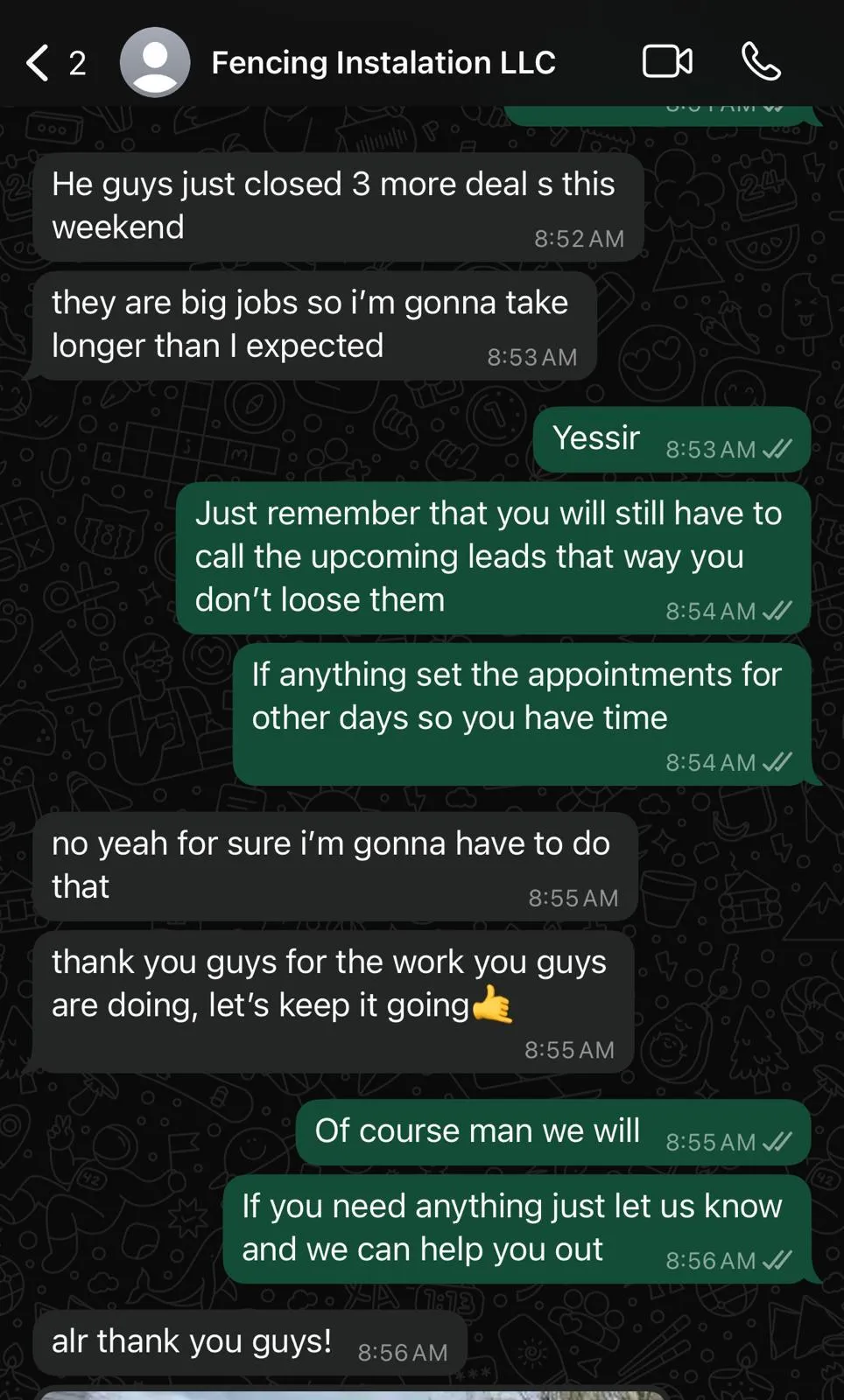Open the image at the bottom of the chat
The width and height of the screenshot is (844, 1400).
pos(352,1395)
